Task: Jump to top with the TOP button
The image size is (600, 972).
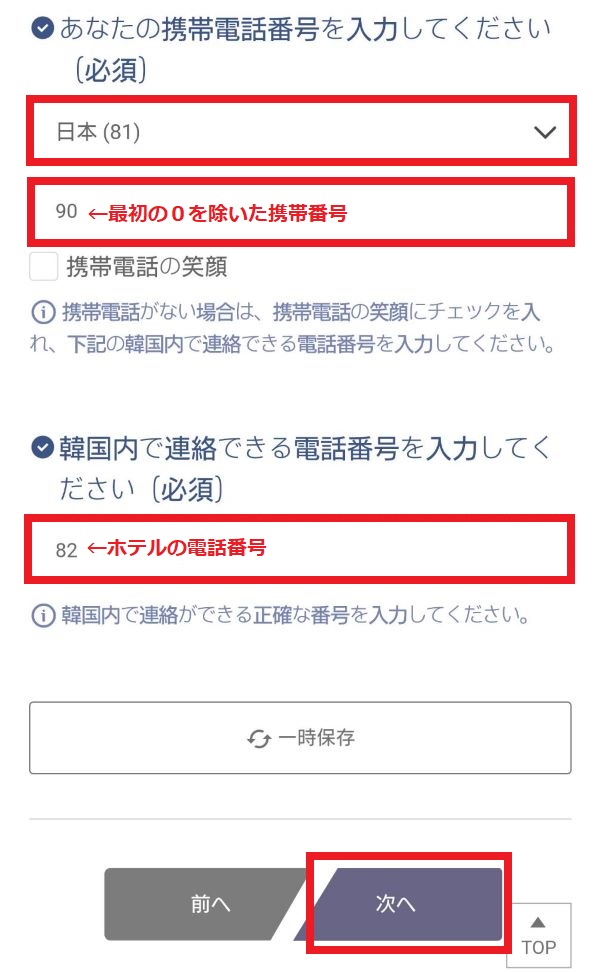Action: (x=539, y=936)
